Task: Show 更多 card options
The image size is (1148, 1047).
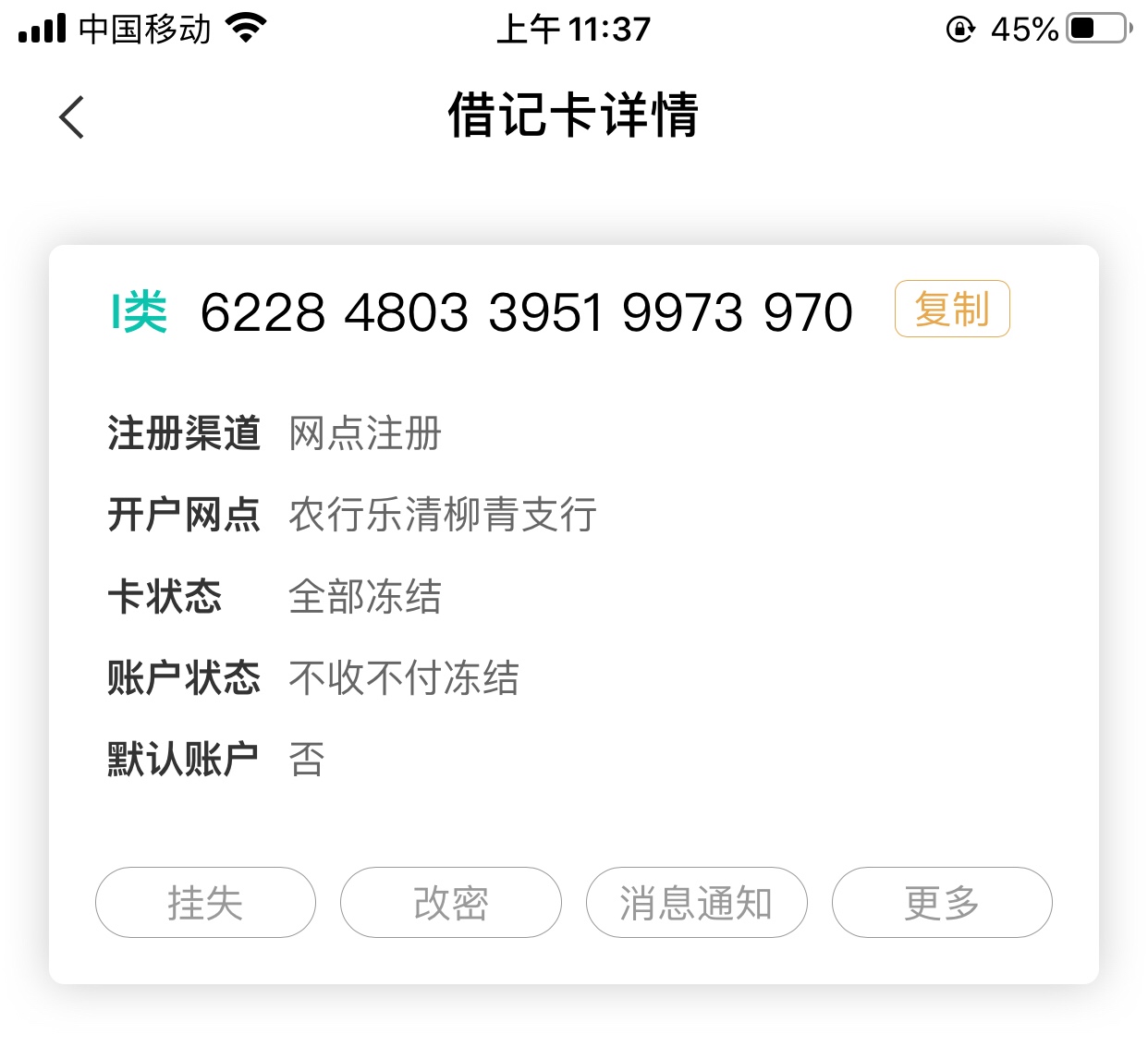Action: pos(941,902)
